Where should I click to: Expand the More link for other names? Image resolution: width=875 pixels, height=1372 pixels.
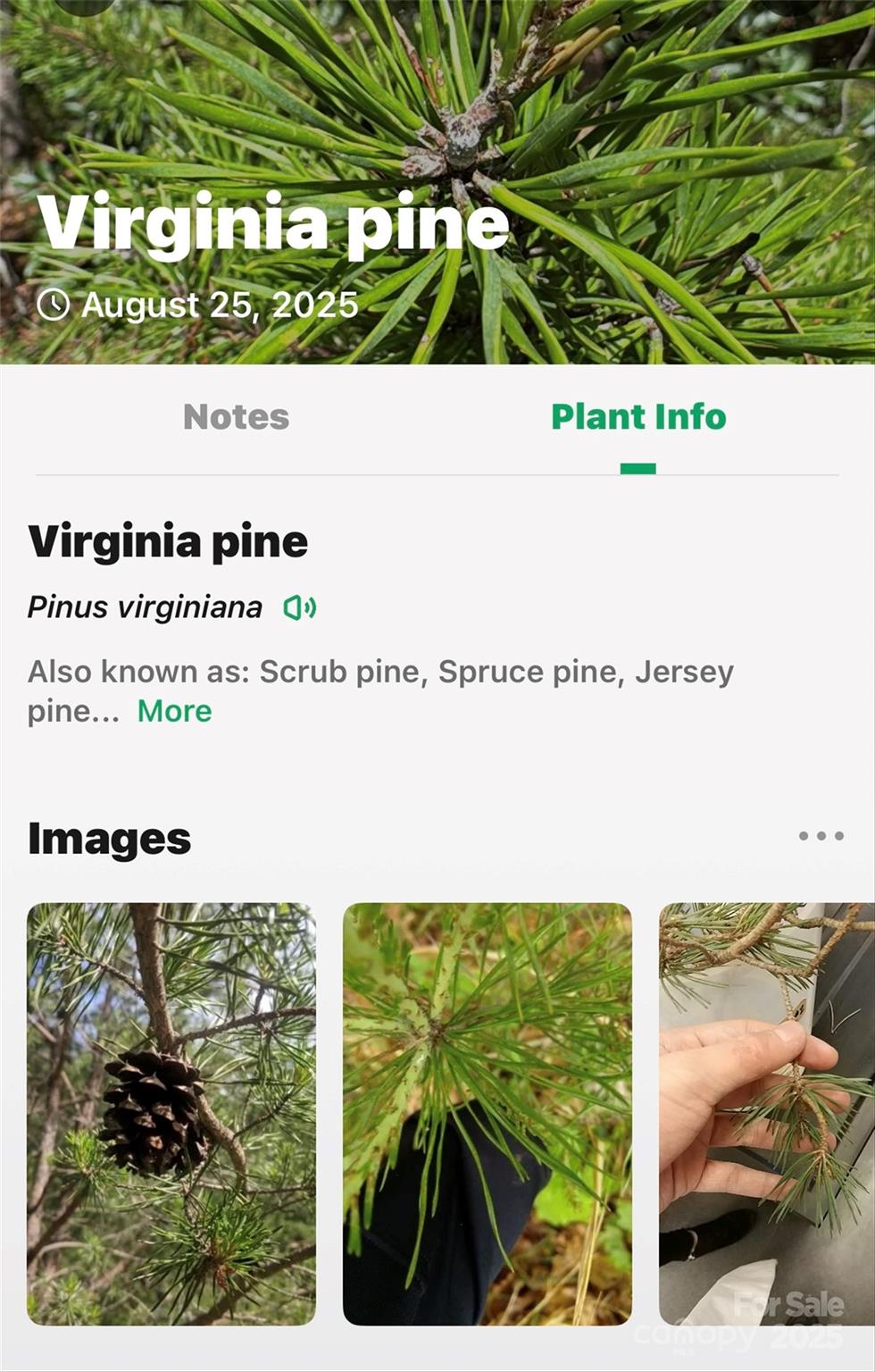tap(174, 711)
